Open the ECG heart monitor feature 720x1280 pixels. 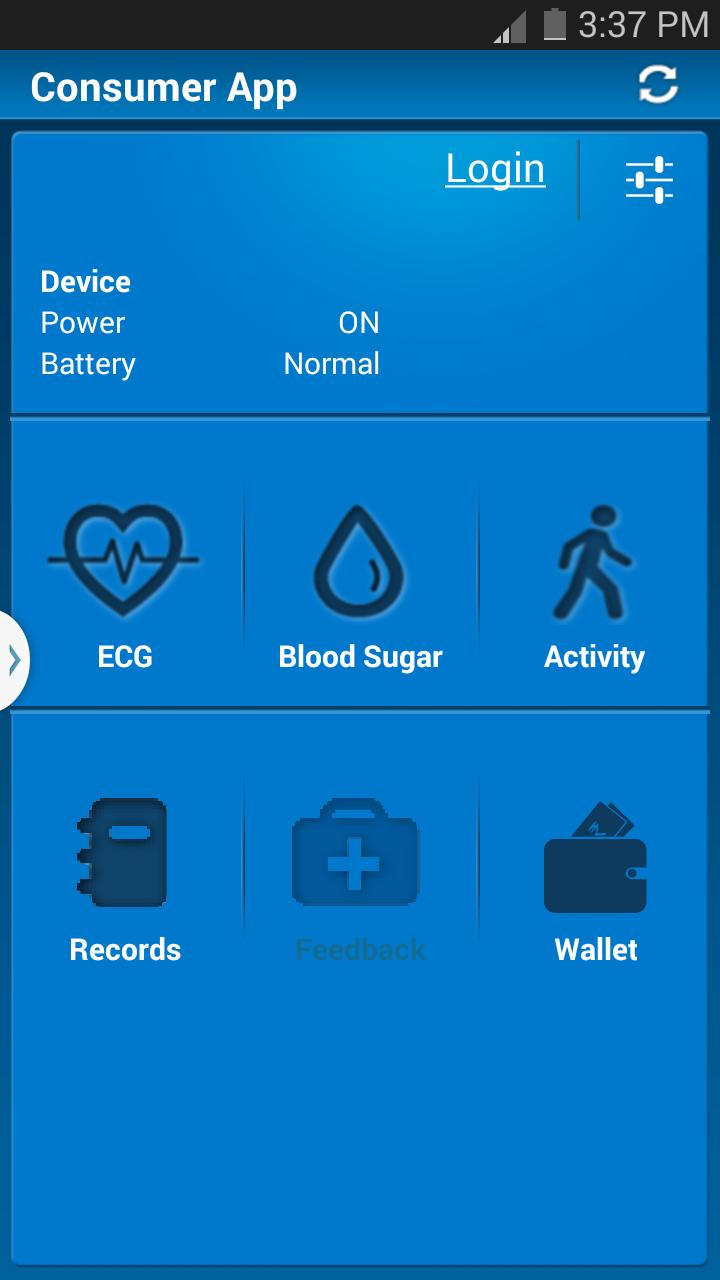click(124, 560)
